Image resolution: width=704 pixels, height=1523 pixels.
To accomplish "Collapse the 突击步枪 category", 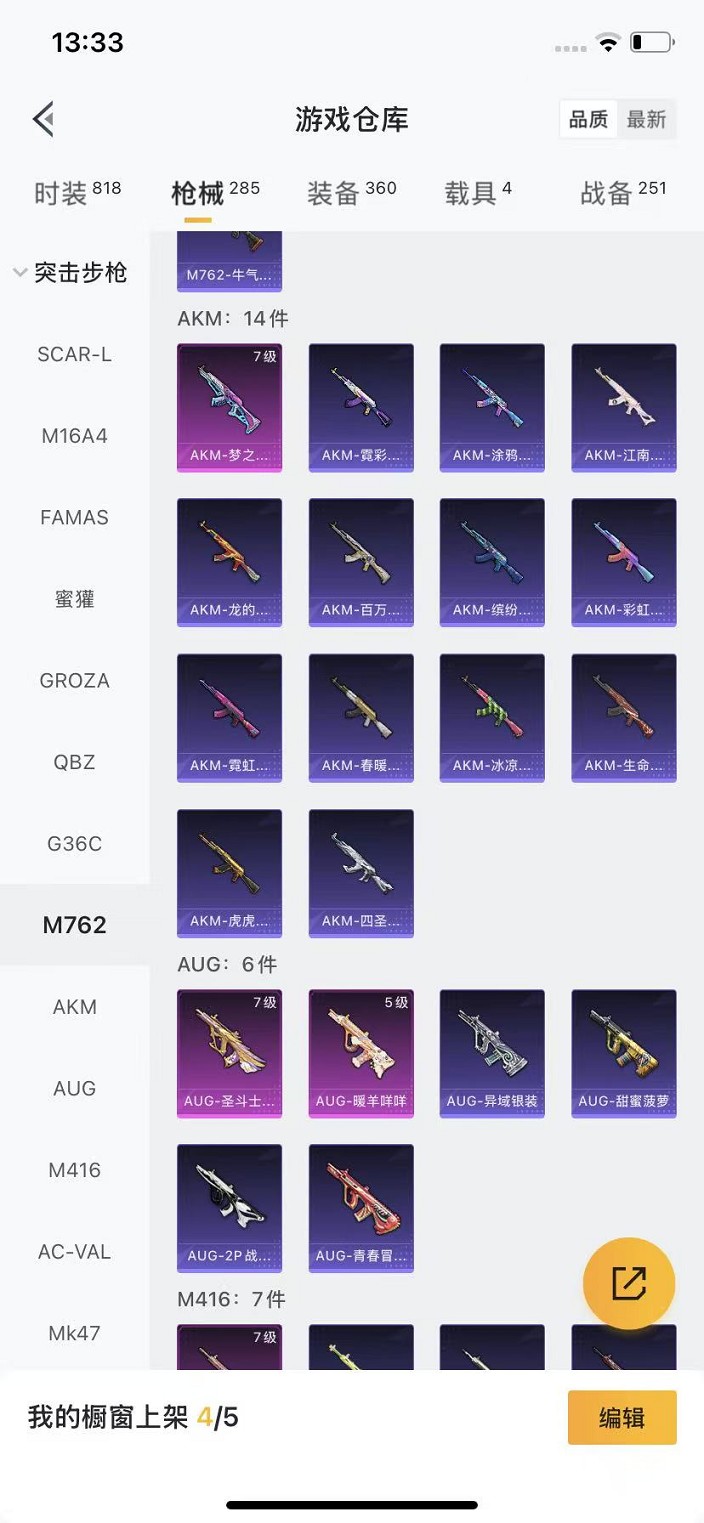I will (70, 273).
